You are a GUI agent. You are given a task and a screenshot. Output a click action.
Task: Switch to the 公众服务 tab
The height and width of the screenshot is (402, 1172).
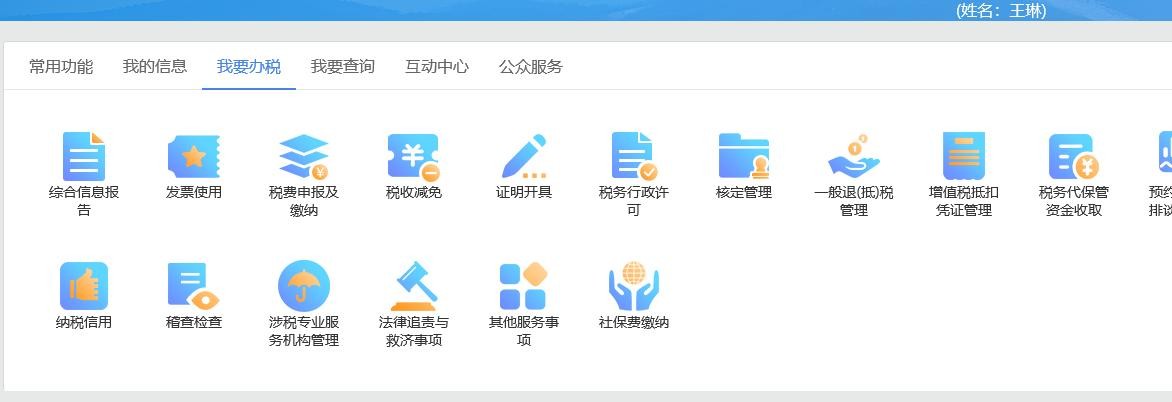(x=531, y=67)
